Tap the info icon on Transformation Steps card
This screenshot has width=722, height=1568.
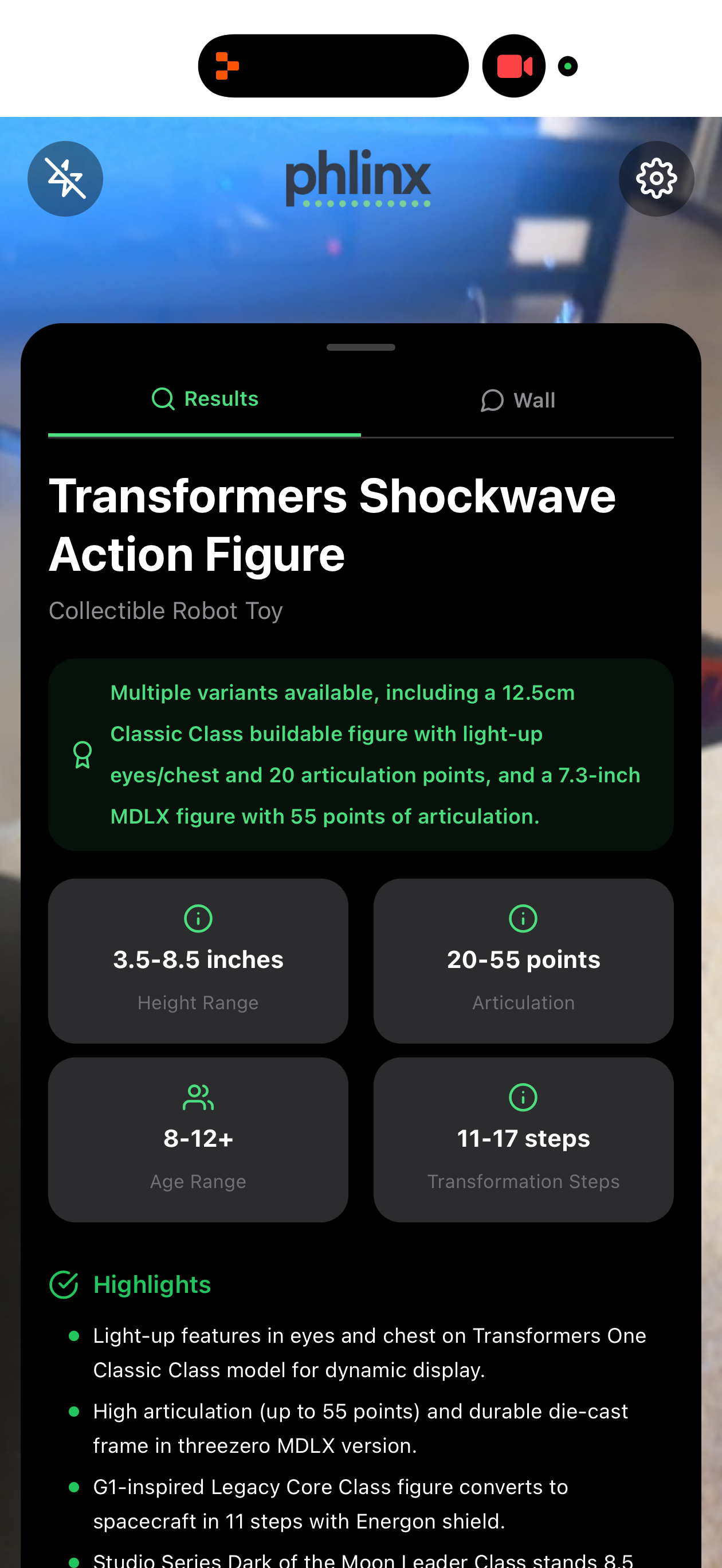[x=524, y=1097]
